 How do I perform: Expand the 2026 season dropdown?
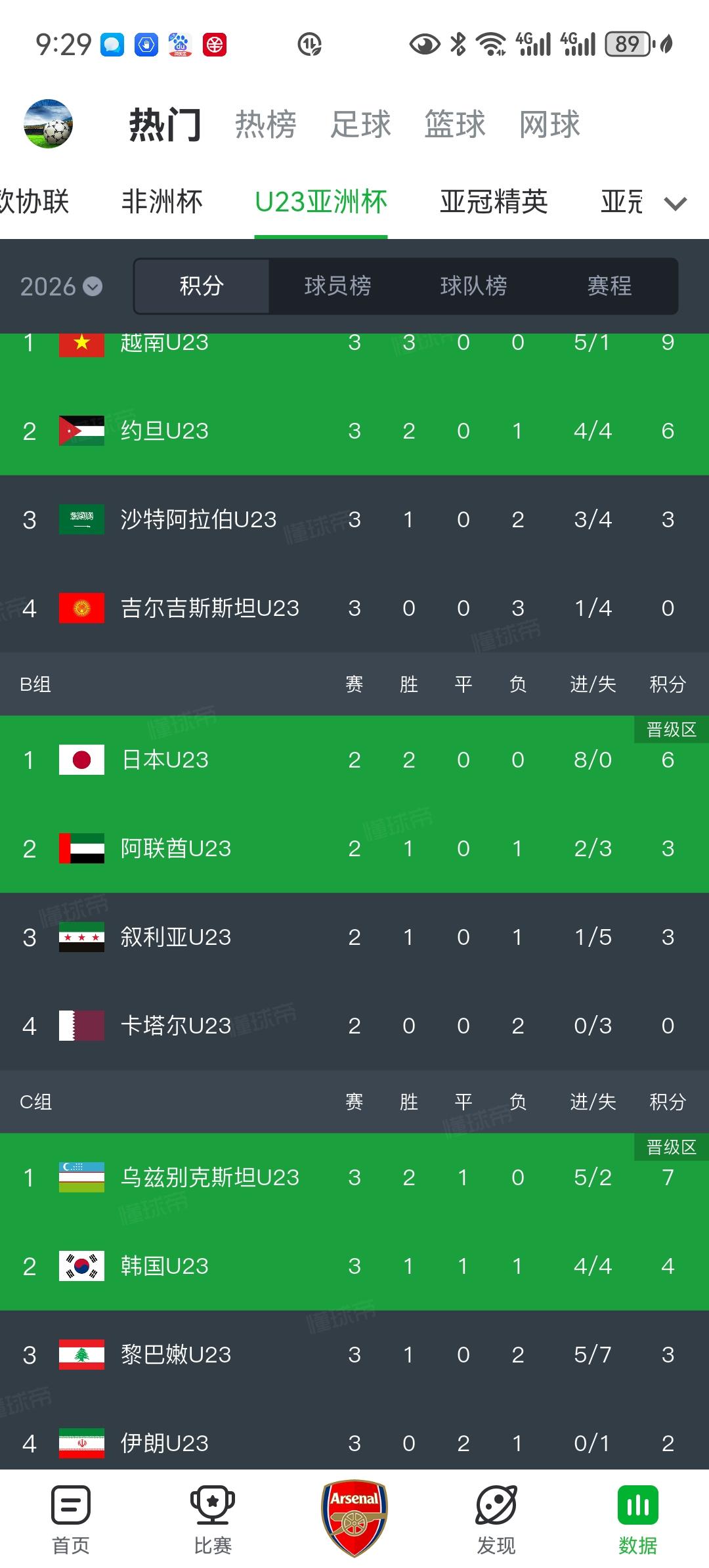pos(60,286)
